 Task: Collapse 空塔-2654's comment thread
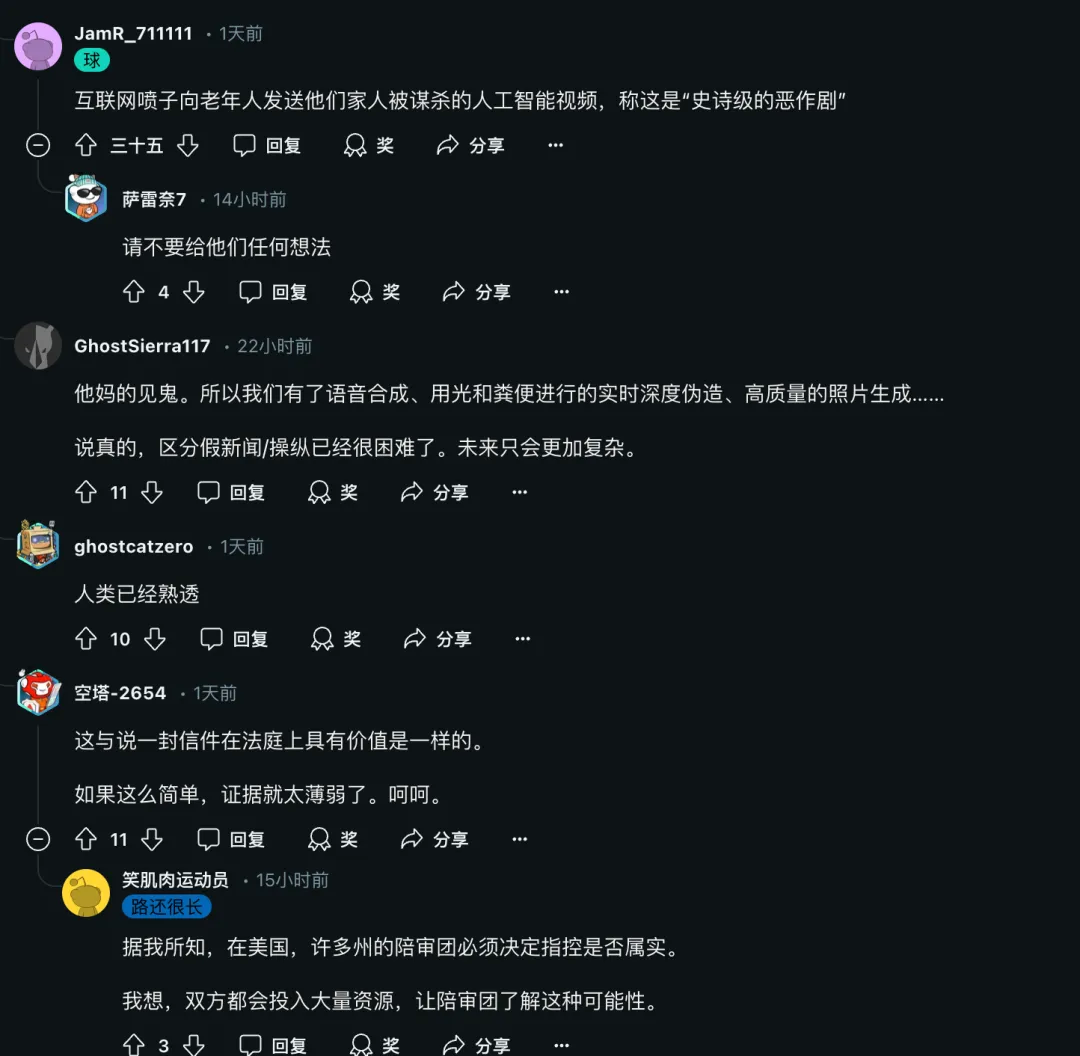click(38, 839)
